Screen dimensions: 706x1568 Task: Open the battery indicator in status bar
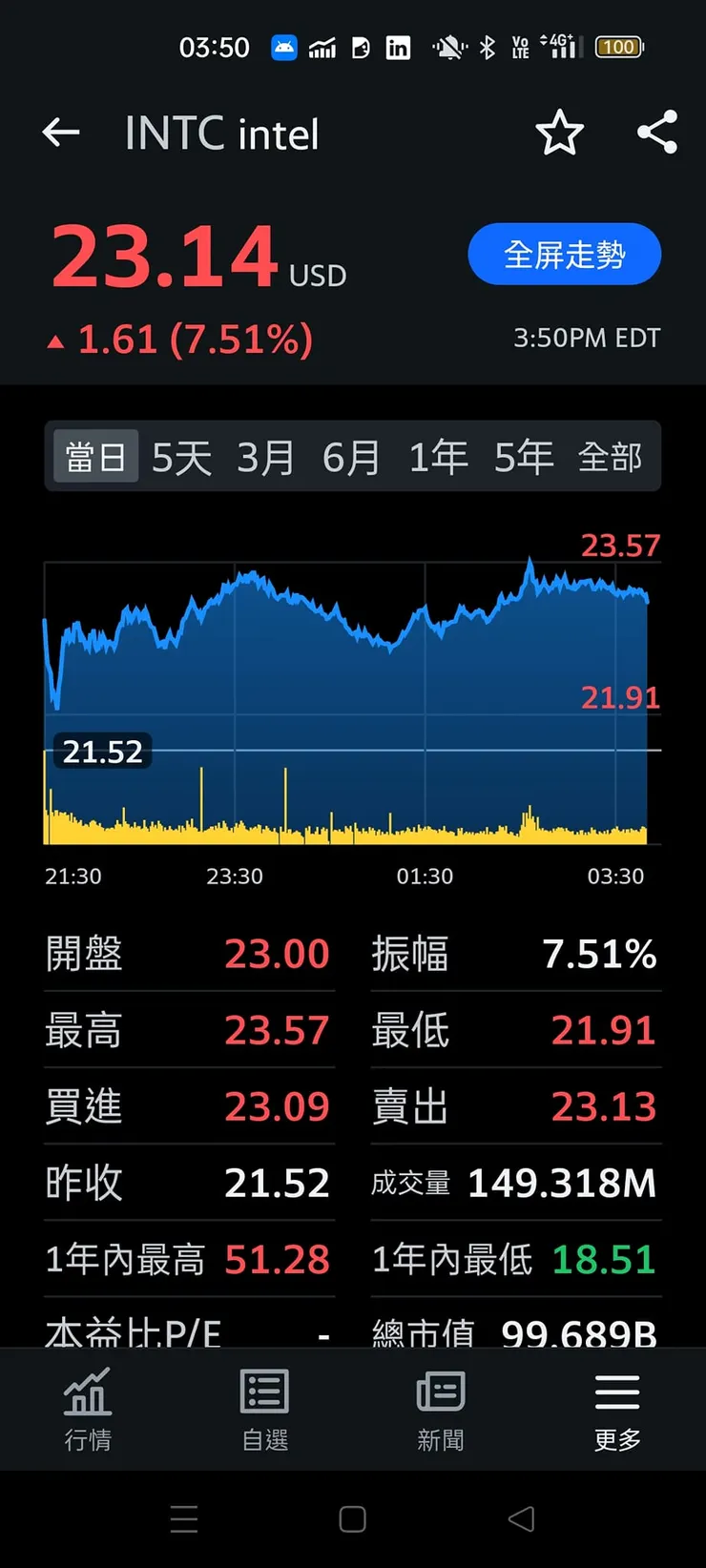point(618,46)
